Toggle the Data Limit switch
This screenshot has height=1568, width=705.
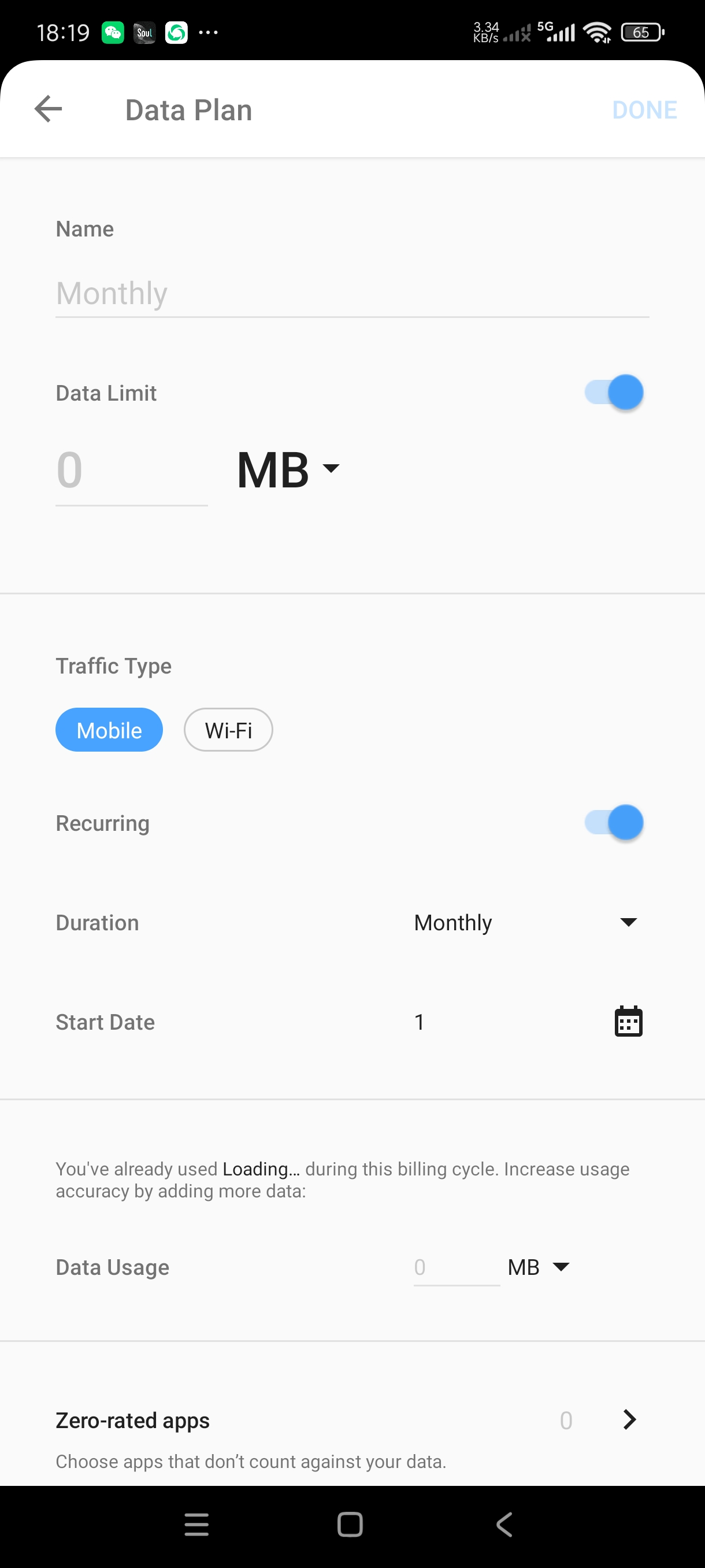click(x=613, y=393)
